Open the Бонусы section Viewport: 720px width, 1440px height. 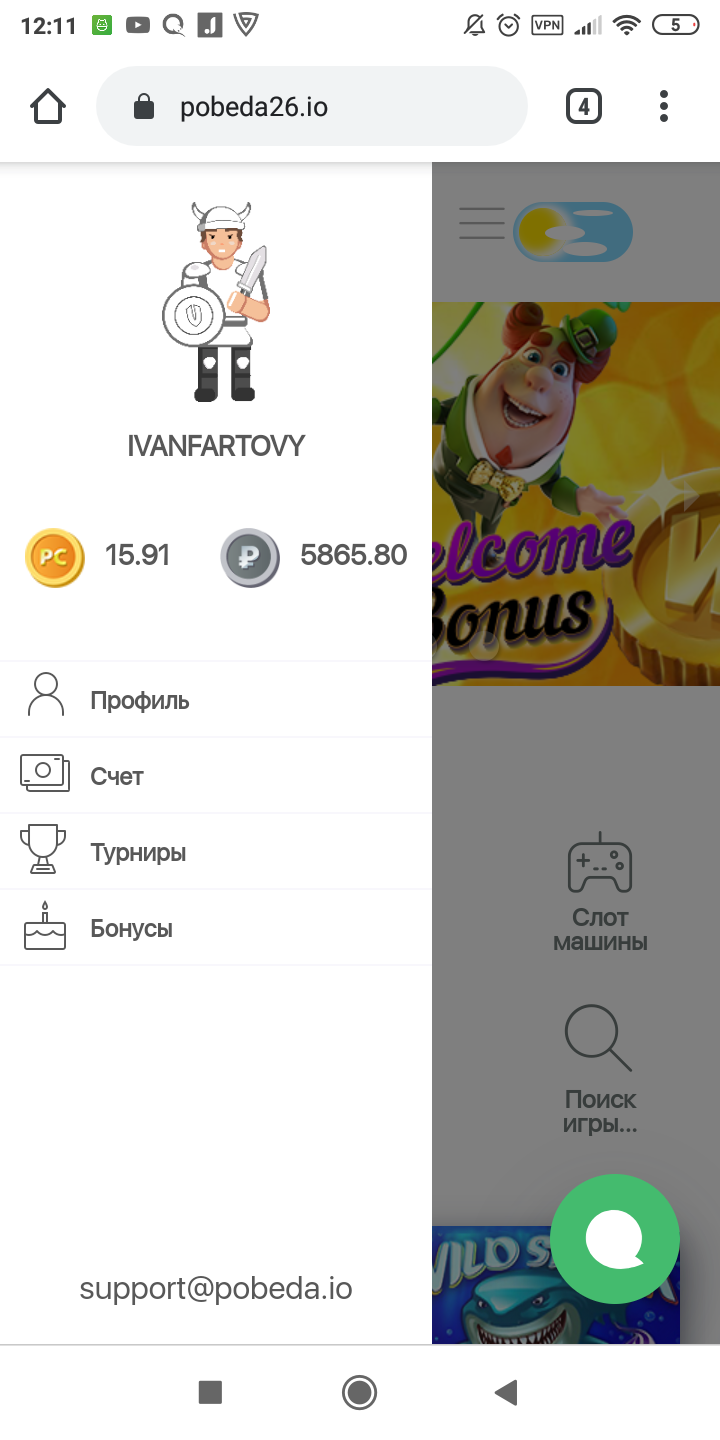tap(131, 928)
